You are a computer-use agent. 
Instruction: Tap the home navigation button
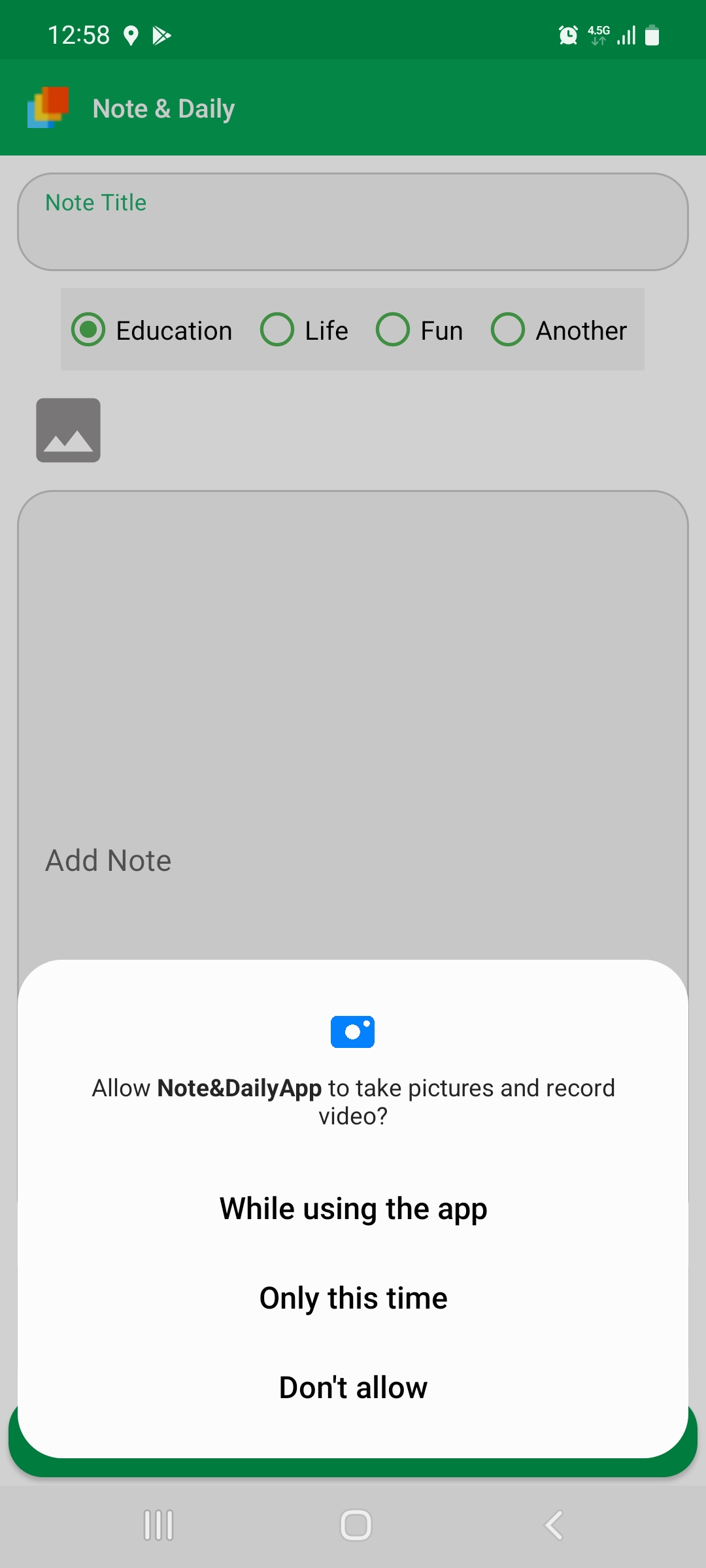[x=353, y=1525]
